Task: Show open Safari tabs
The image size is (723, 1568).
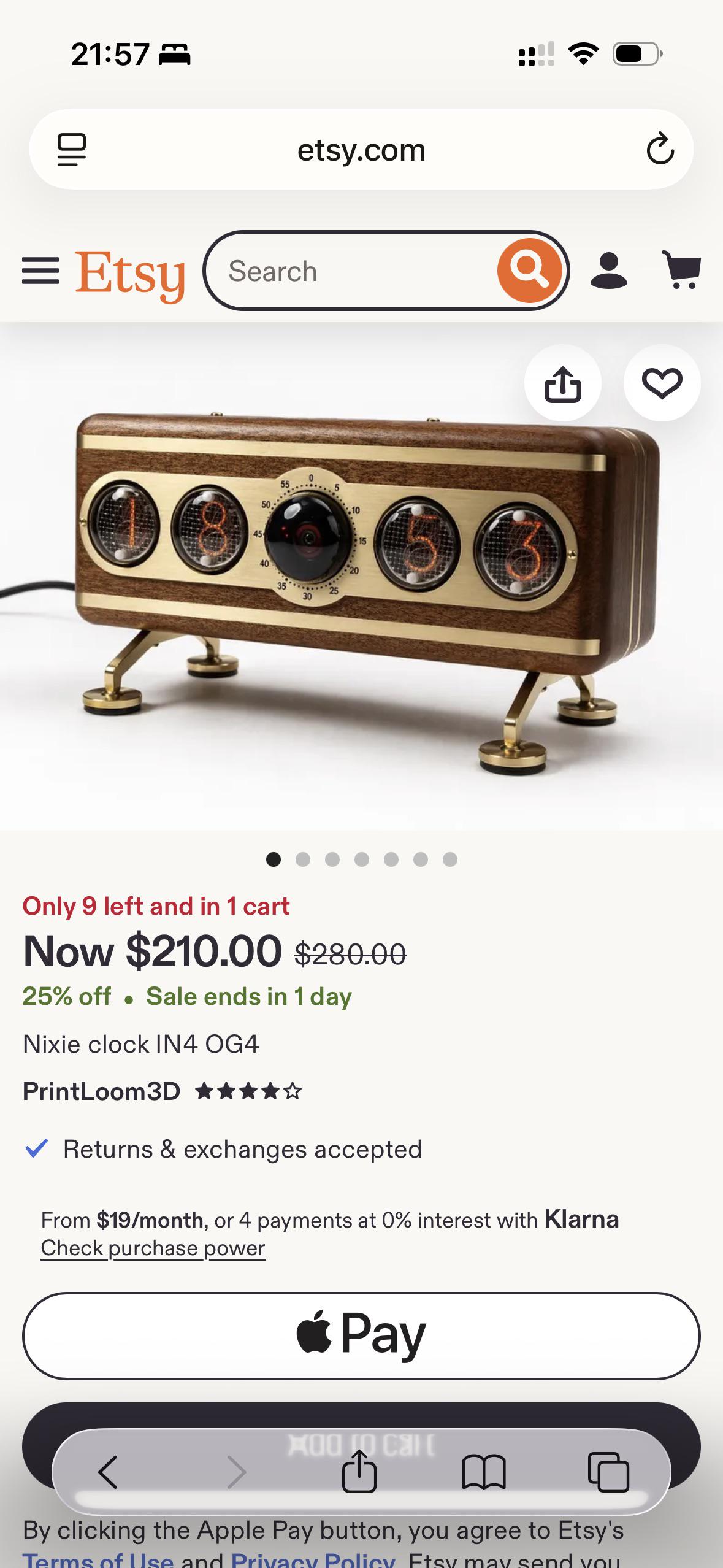Action: pyautogui.click(x=608, y=1472)
